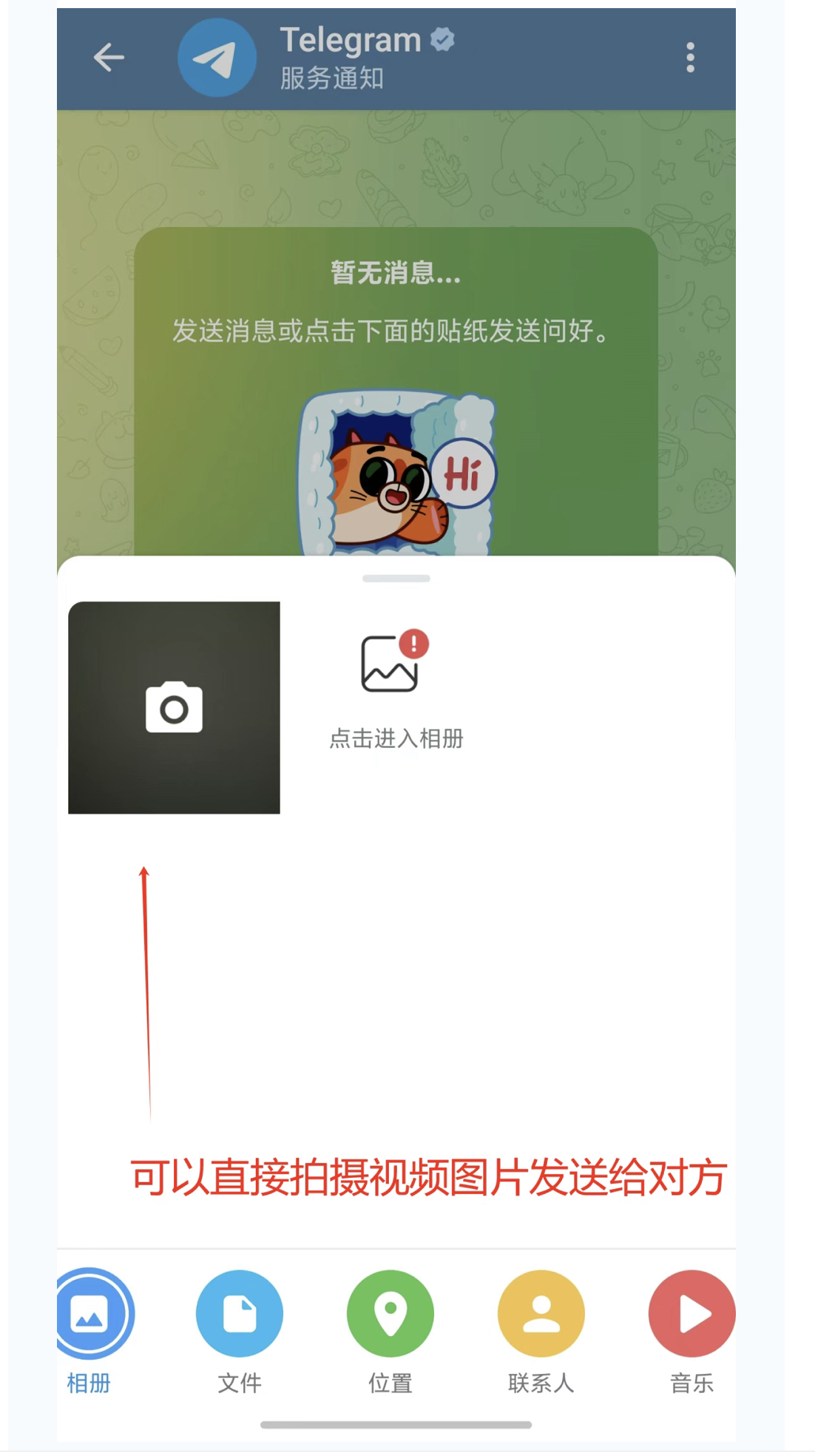
Task: Go back from the Telegram chat
Action: point(109,58)
